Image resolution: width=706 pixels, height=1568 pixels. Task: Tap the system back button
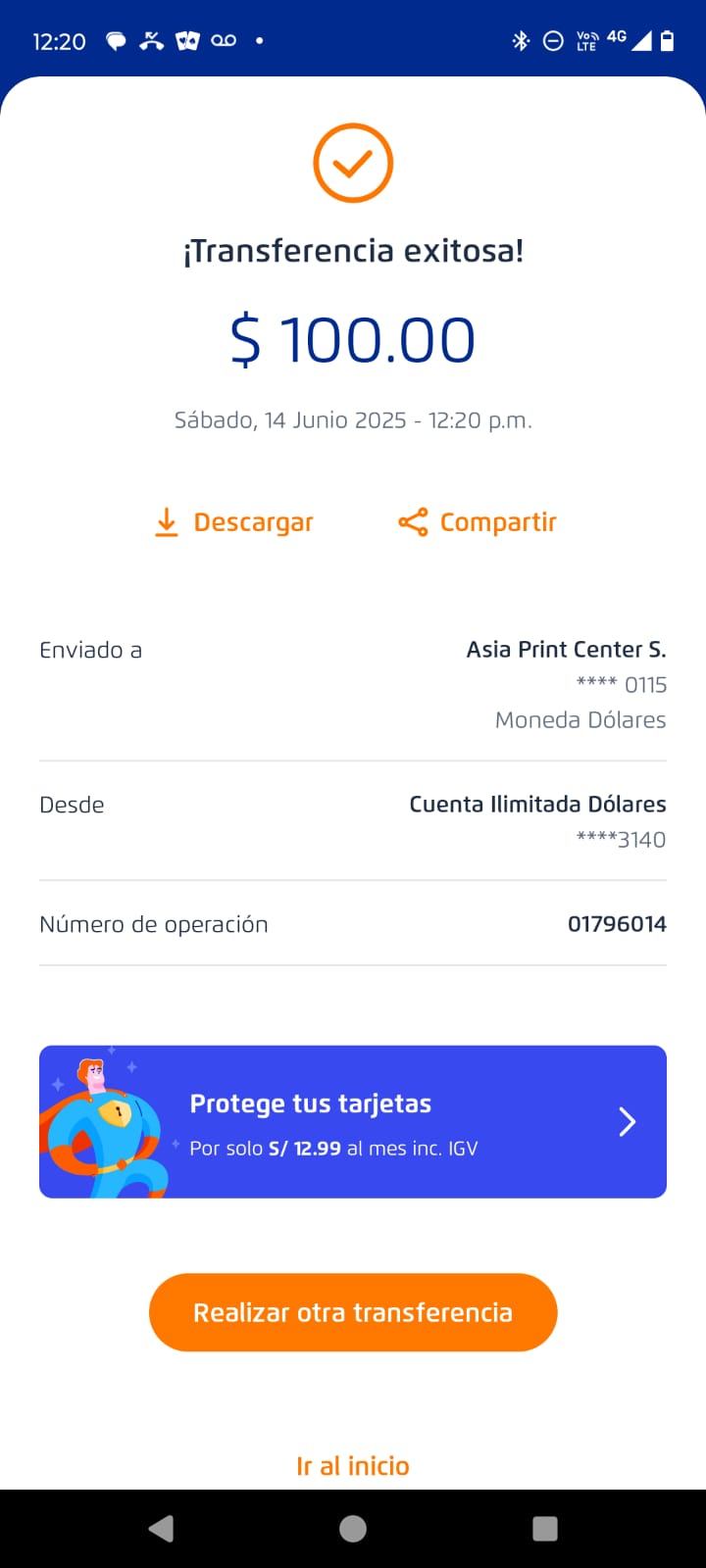click(162, 1529)
